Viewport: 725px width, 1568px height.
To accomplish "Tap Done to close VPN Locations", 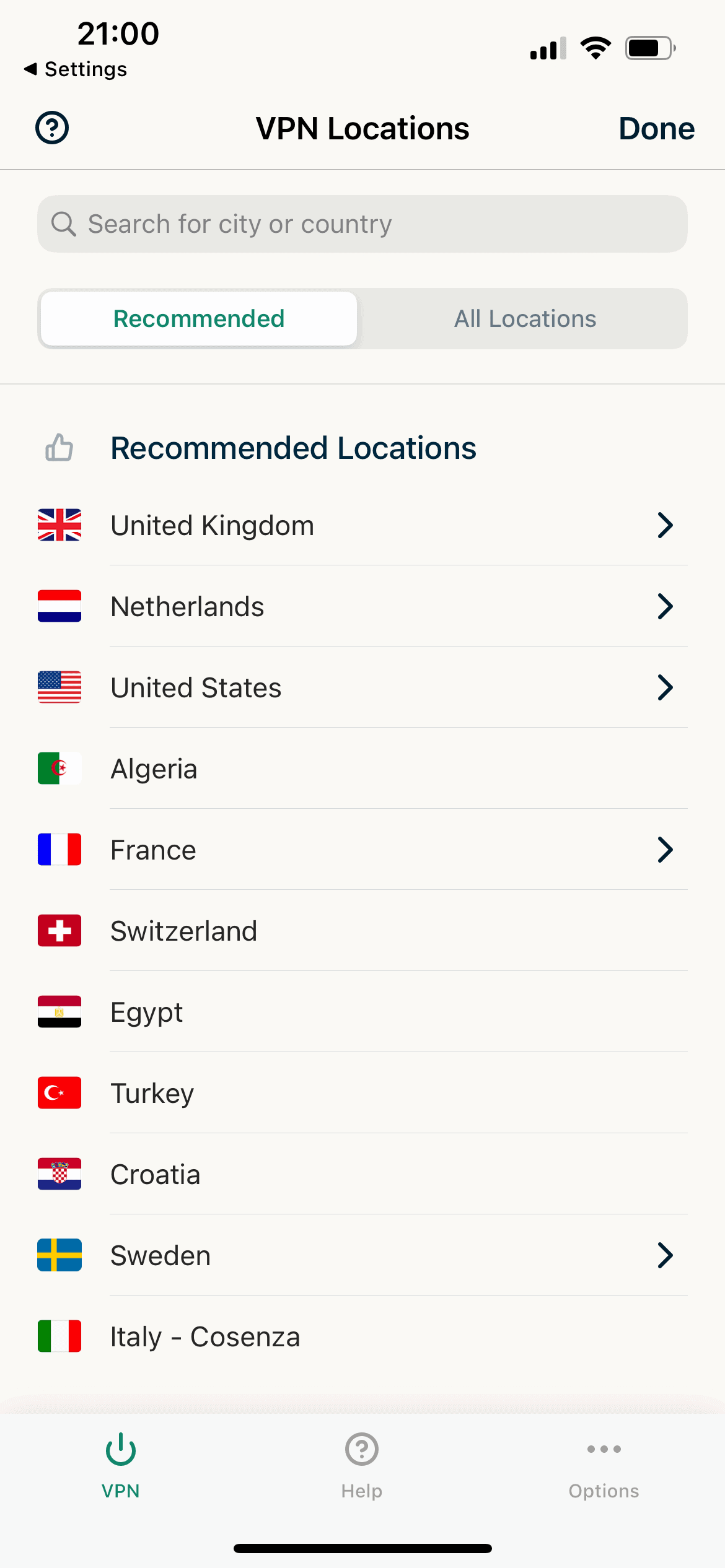I will pyautogui.click(x=656, y=129).
